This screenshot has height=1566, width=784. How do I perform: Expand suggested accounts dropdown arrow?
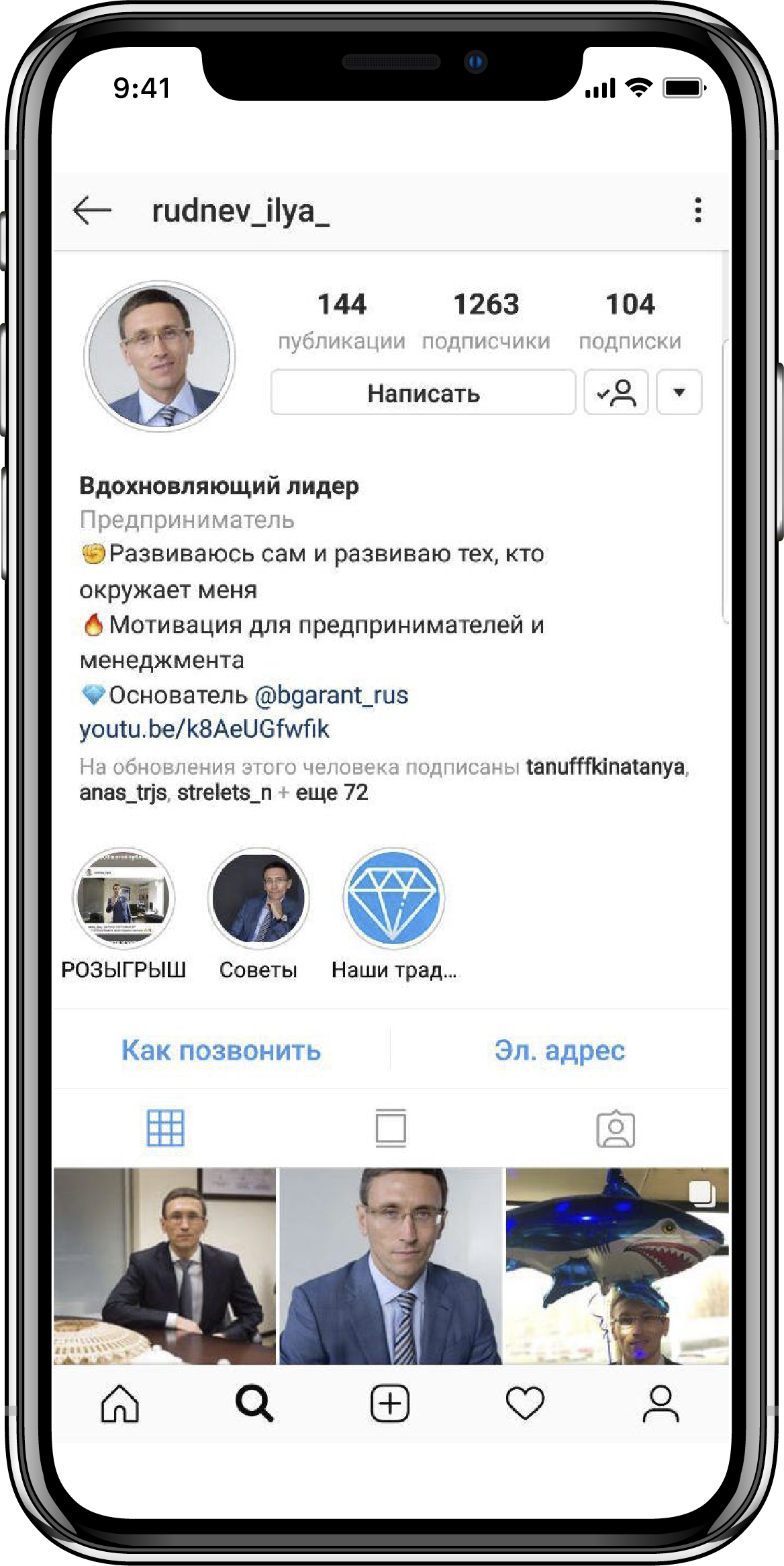679,392
